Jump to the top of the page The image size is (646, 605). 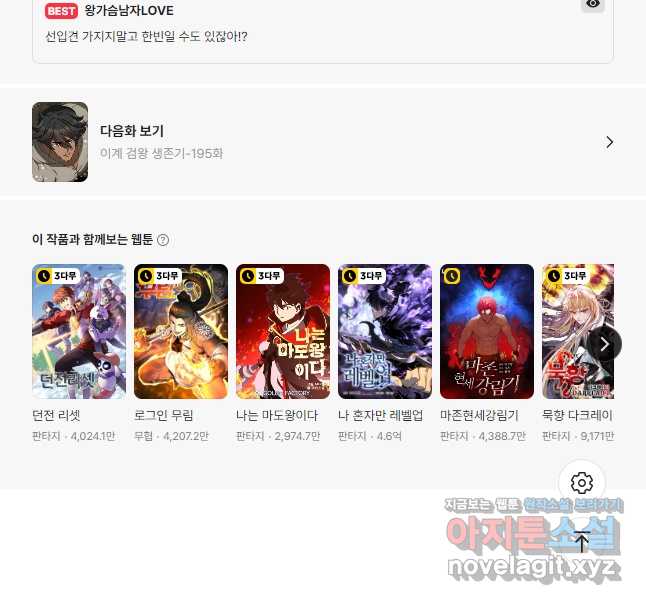coord(582,541)
